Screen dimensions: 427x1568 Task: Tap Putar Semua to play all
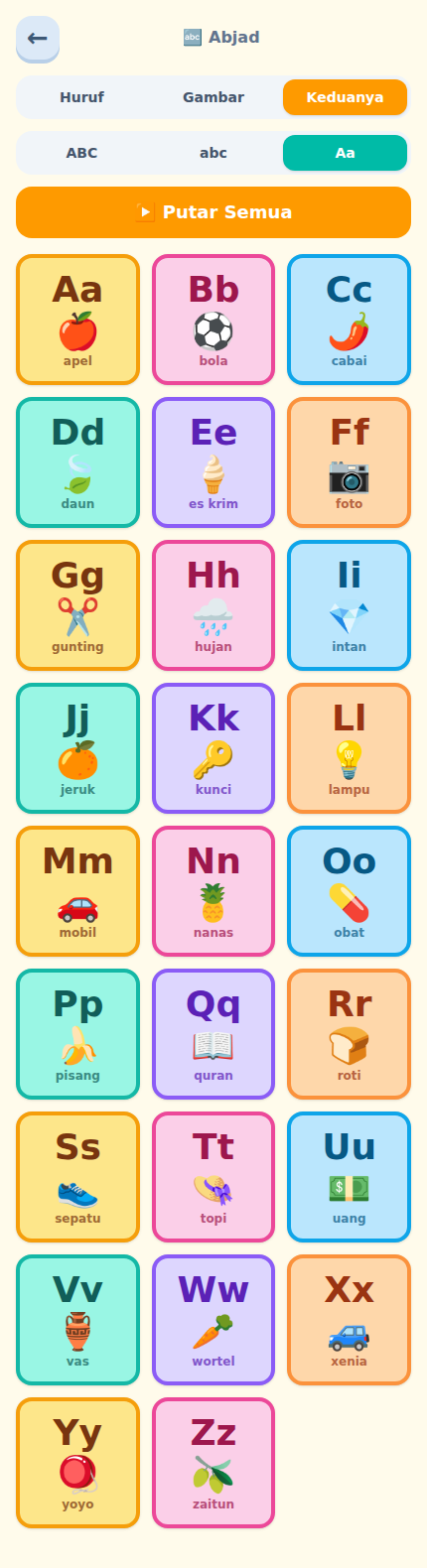[213, 212]
